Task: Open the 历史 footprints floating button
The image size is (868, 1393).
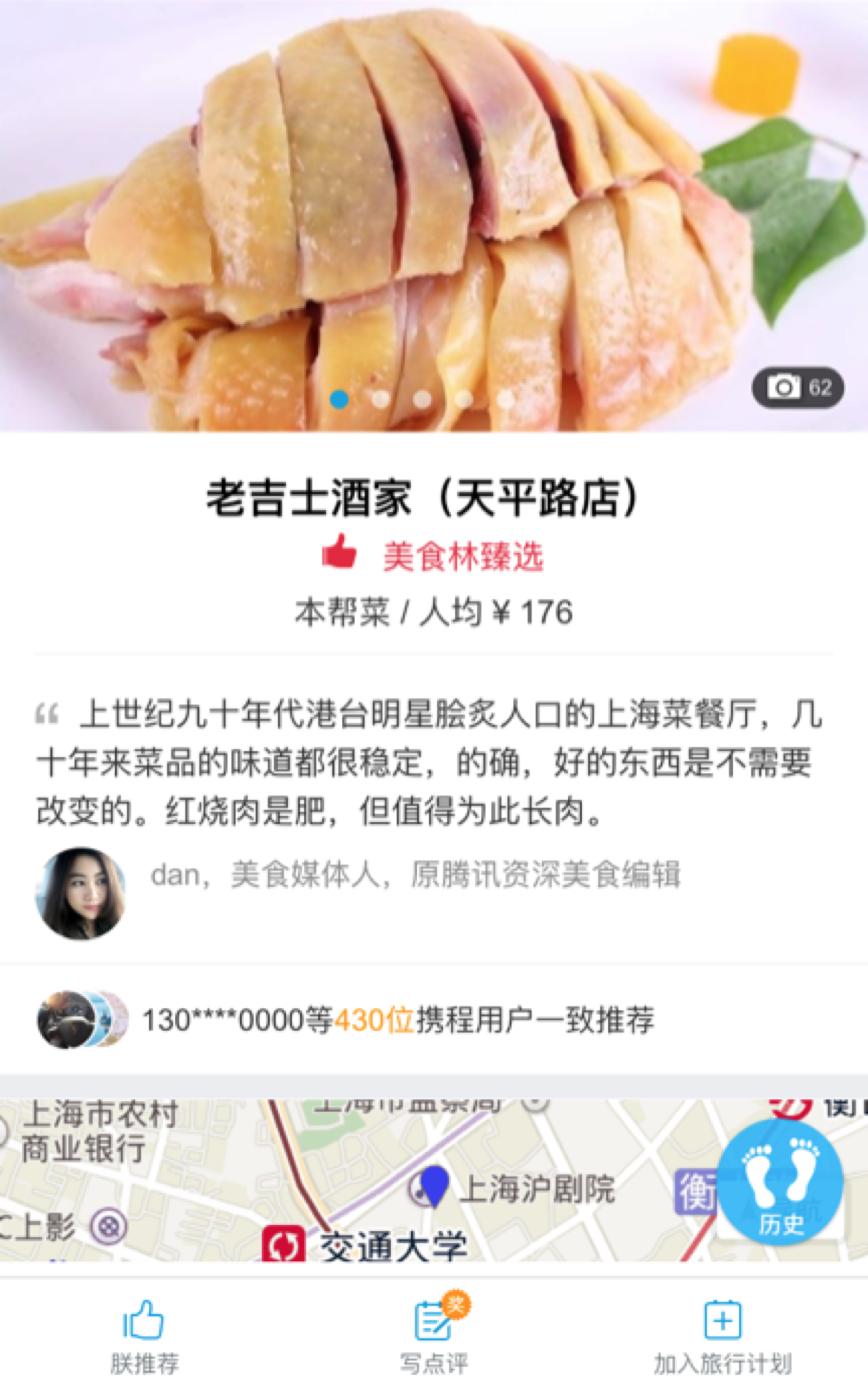Action: (780, 1184)
